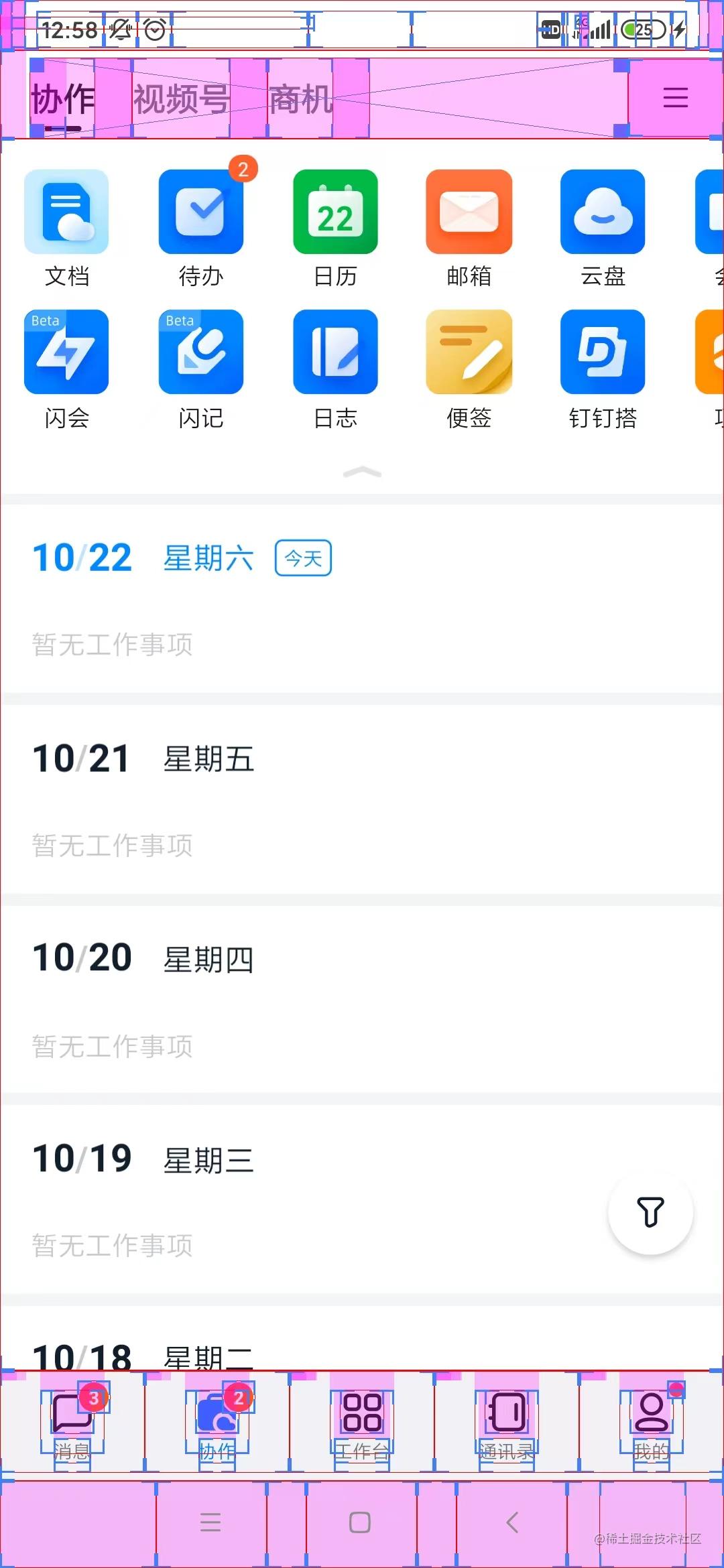
Task: Open 待办 with 2 pending items
Action: coord(201,212)
